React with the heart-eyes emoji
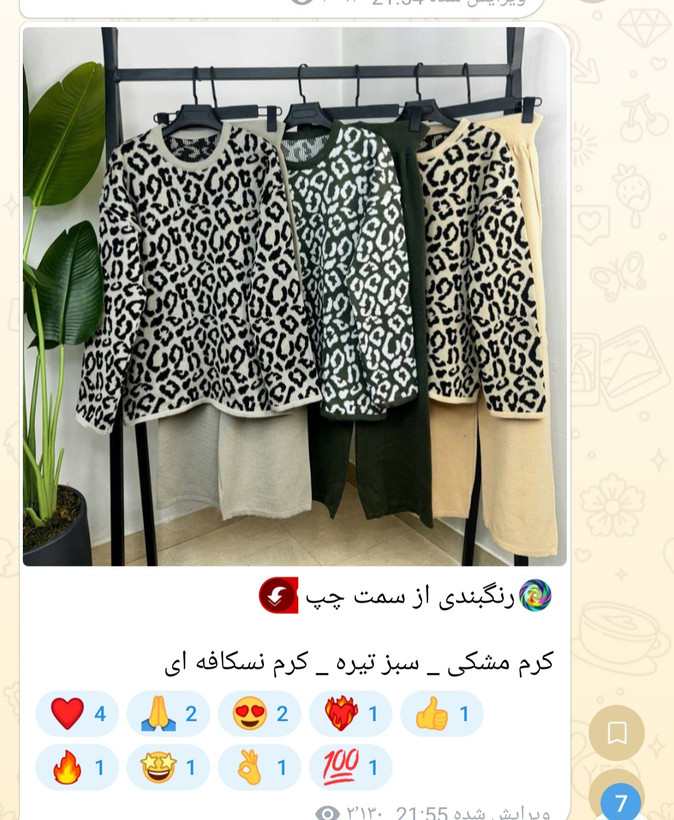674x820 pixels. click(259, 714)
